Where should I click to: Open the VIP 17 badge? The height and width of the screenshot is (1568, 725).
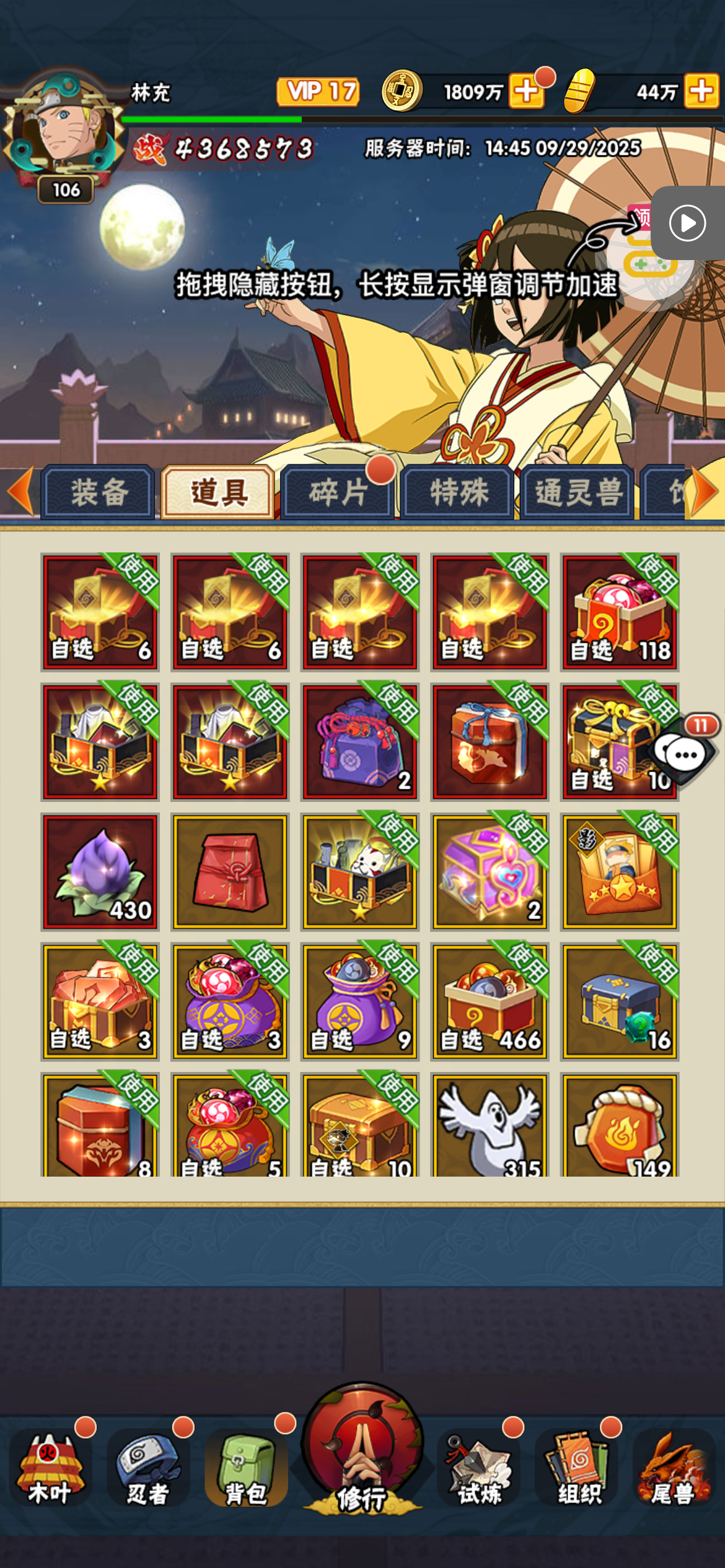tap(318, 92)
